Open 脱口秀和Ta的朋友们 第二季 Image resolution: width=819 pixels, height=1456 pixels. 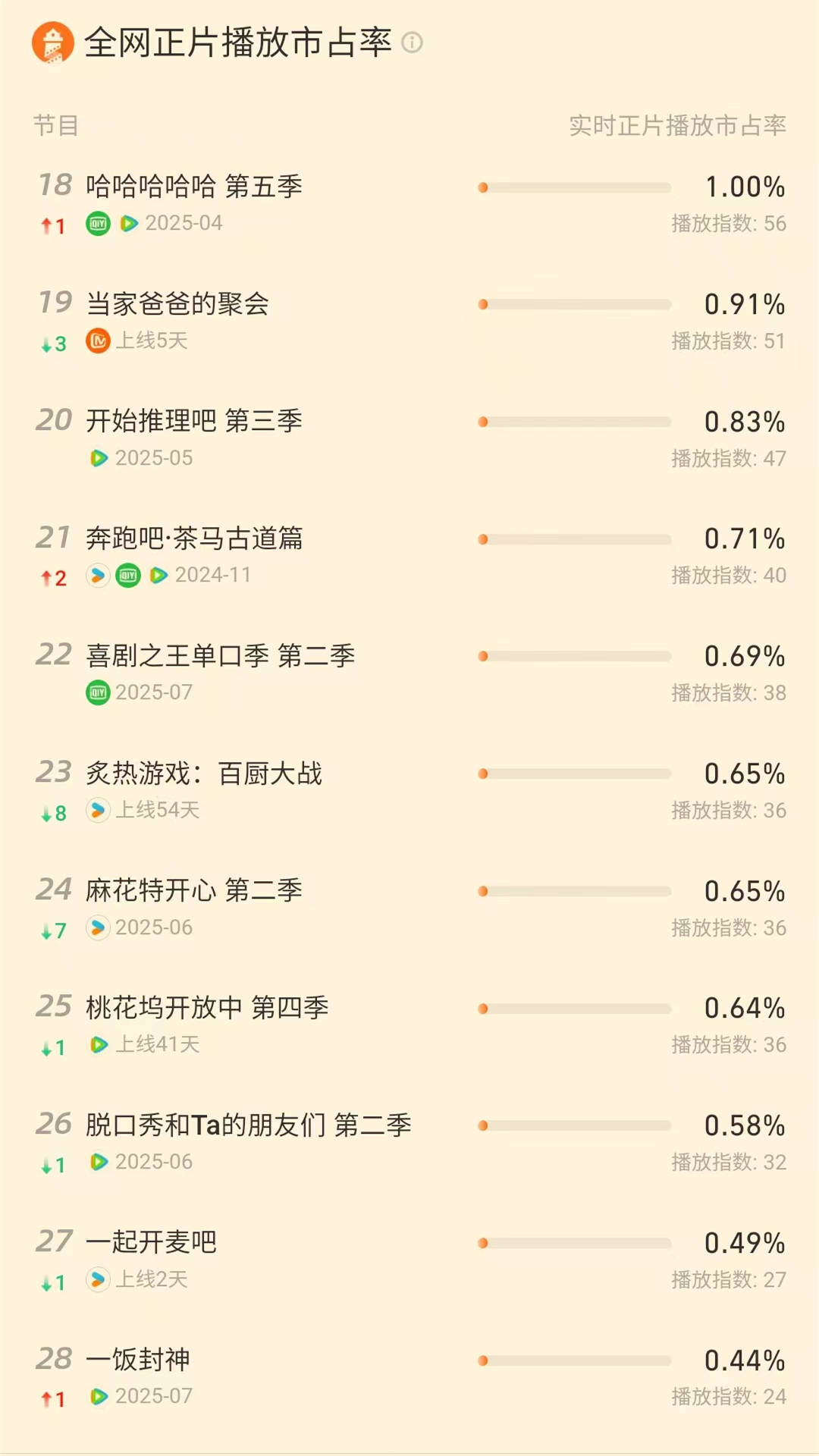click(x=248, y=1125)
